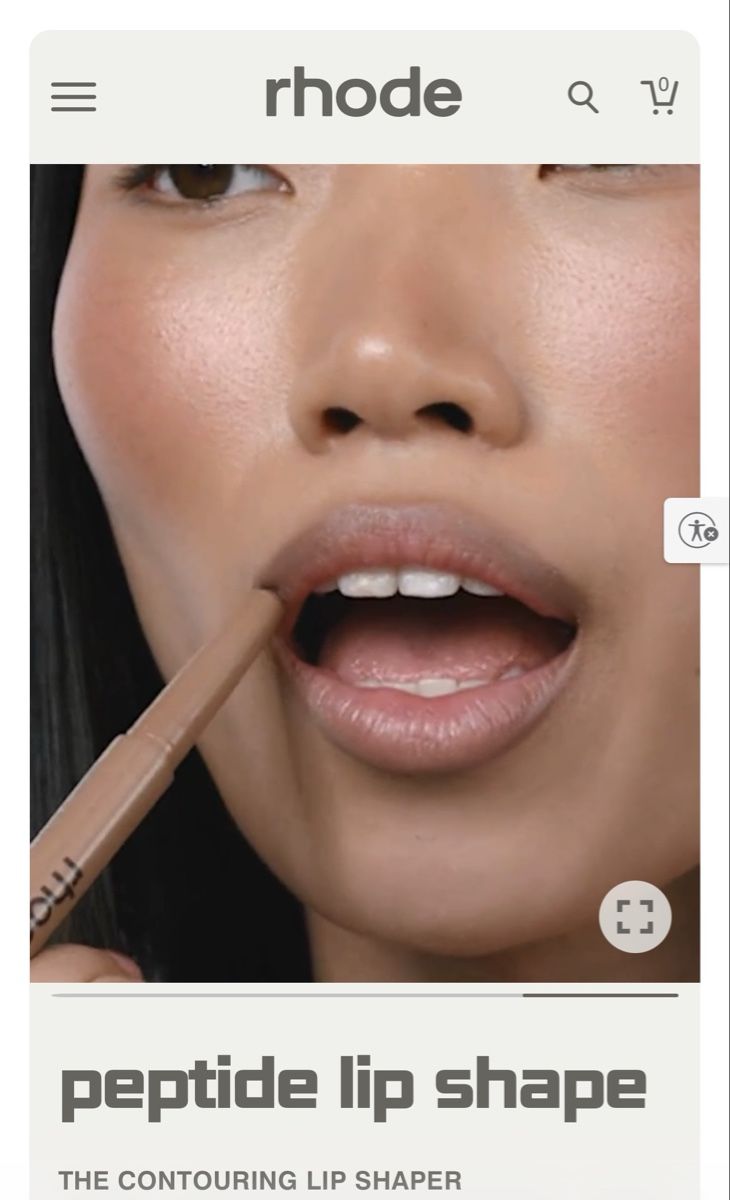View the shopping cart
730x1200 pixels.
pyautogui.click(x=659, y=96)
